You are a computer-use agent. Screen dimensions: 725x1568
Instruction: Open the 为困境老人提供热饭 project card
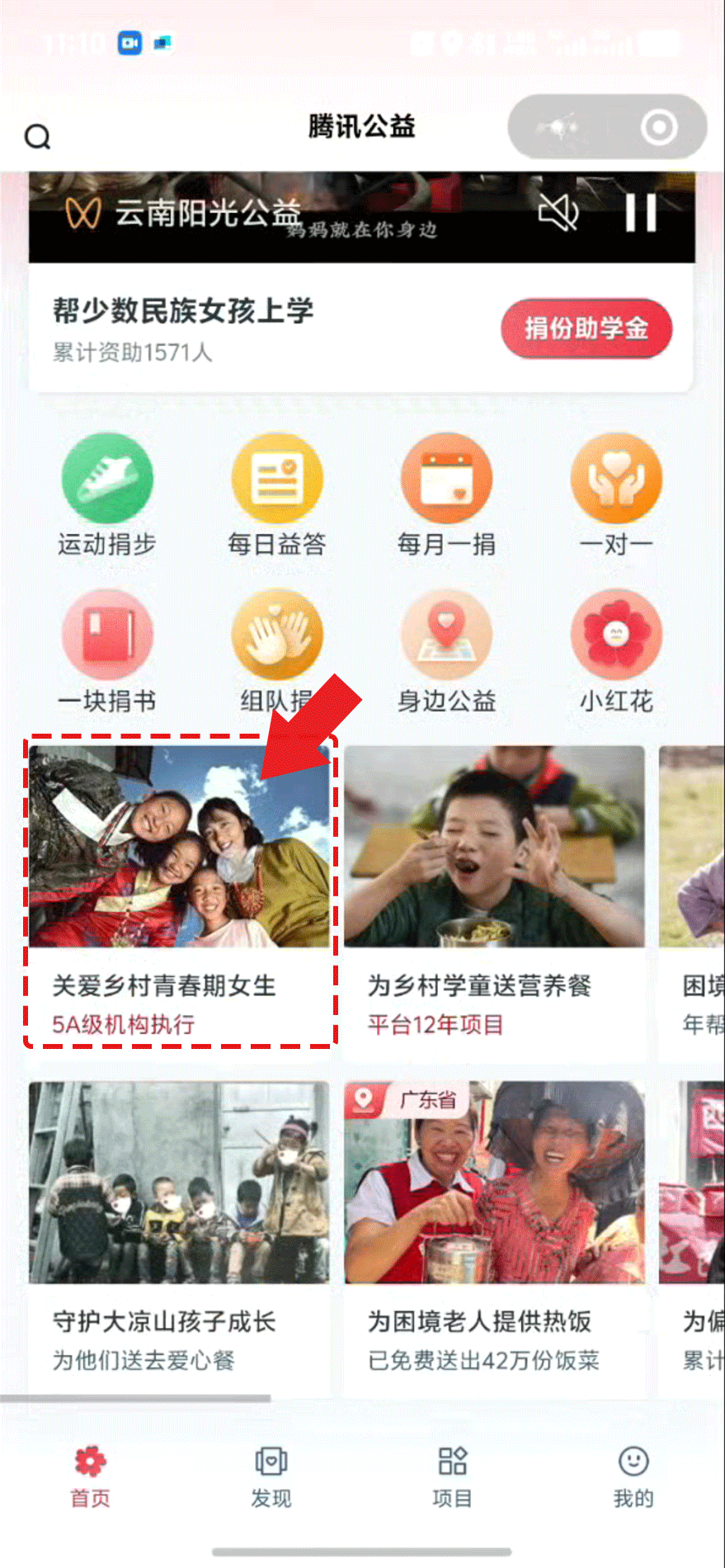494,1230
